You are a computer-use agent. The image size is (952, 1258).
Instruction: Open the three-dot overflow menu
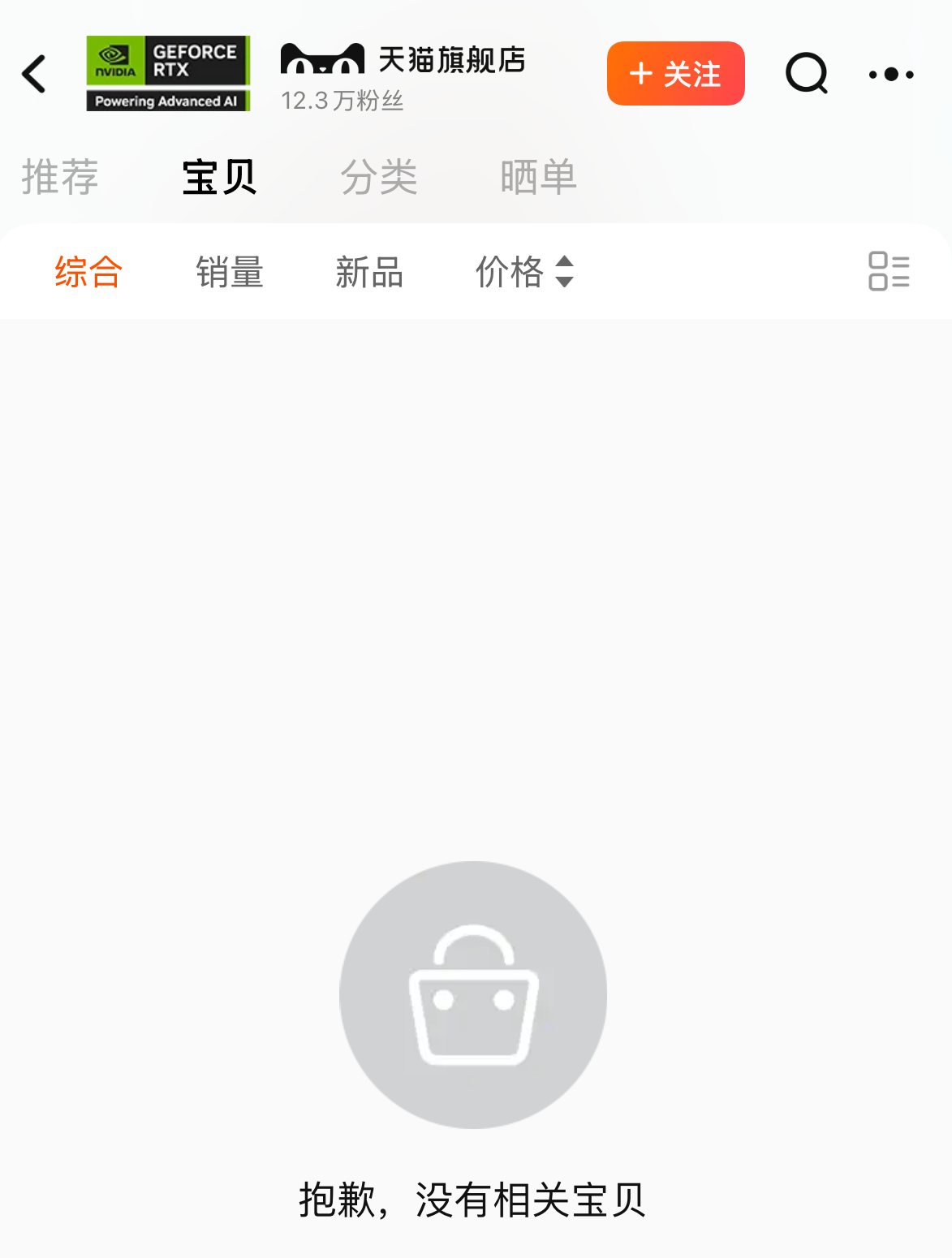(x=891, y=75)
